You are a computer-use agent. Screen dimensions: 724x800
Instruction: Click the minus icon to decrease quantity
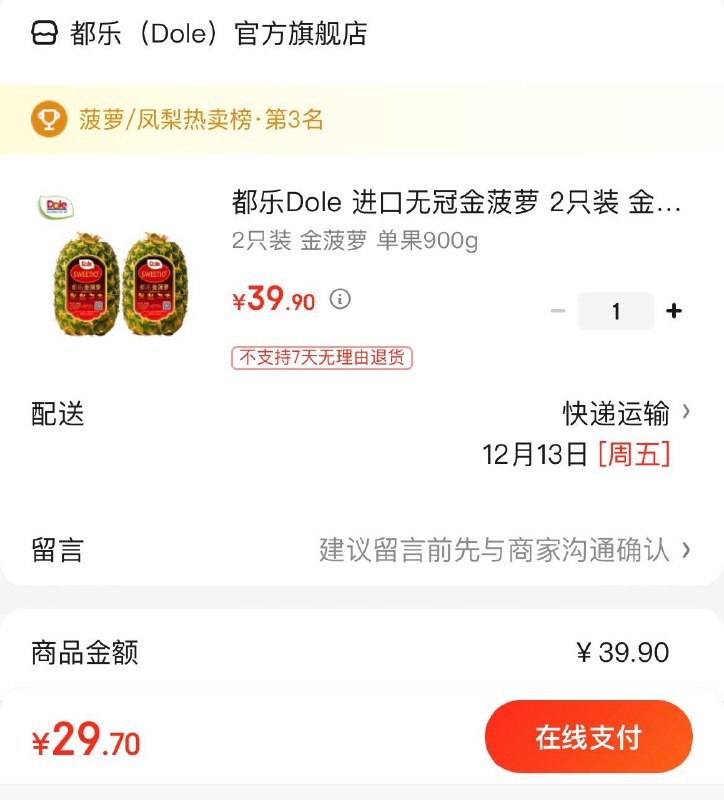click(557, 311)
